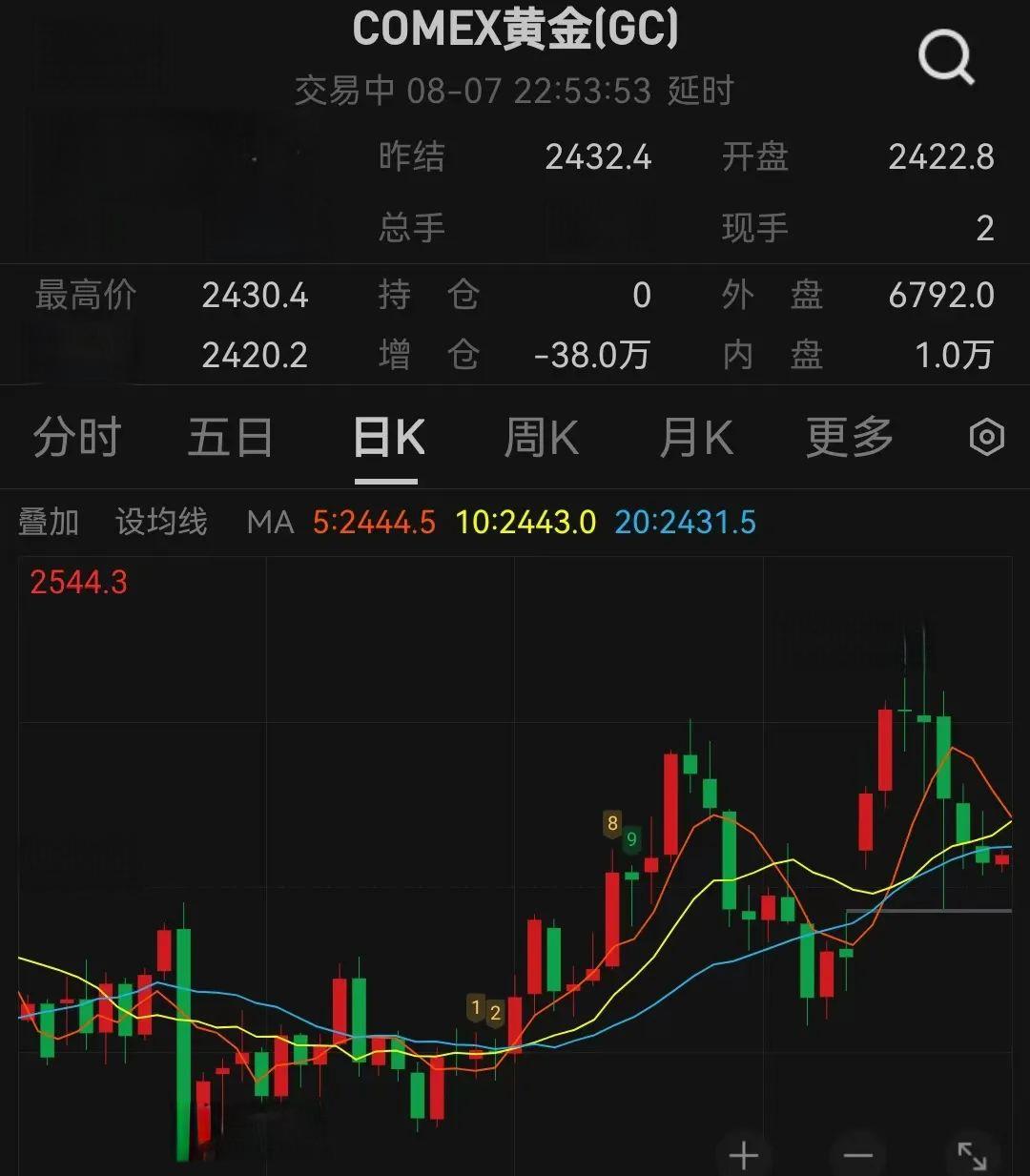Open 设均线 to configure moving averages
Image resolution: width=1030 pixels, height=1176 pixels.
point(160,523)
